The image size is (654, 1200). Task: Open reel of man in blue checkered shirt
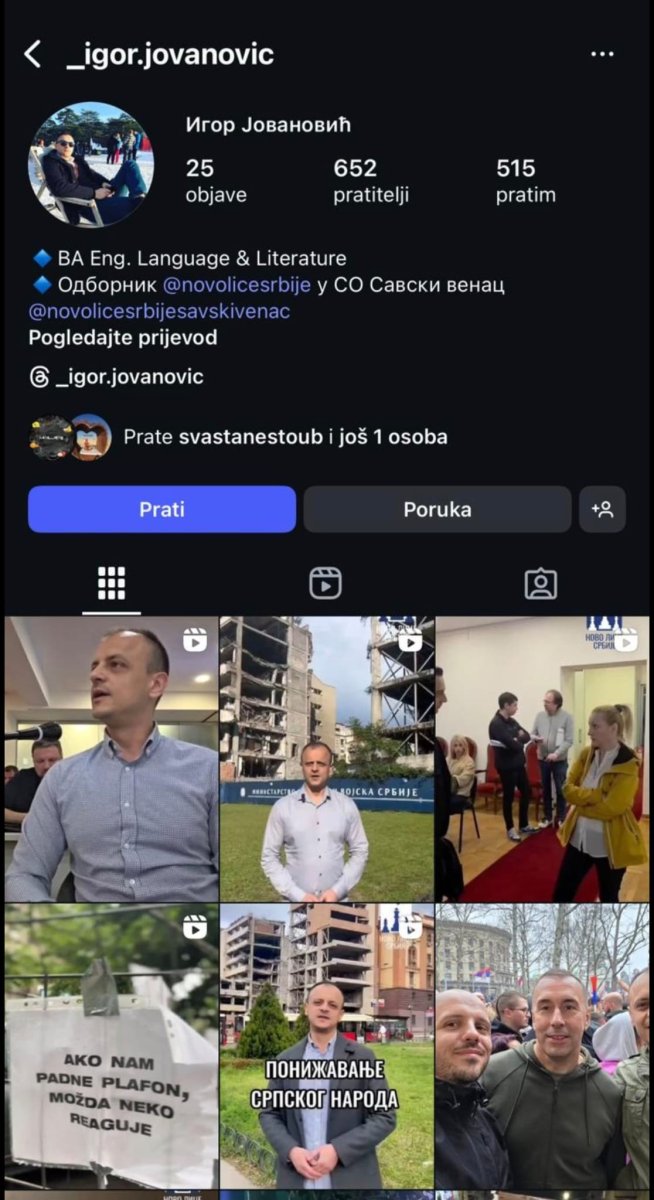click(x=111, y=758)
